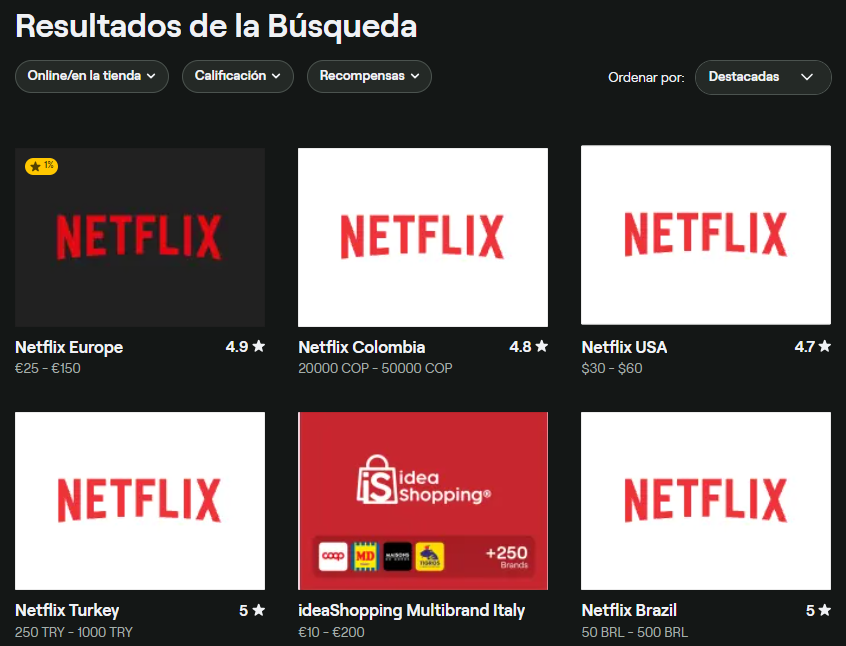Expand the Online/en la tienda filter

point(91,76)
